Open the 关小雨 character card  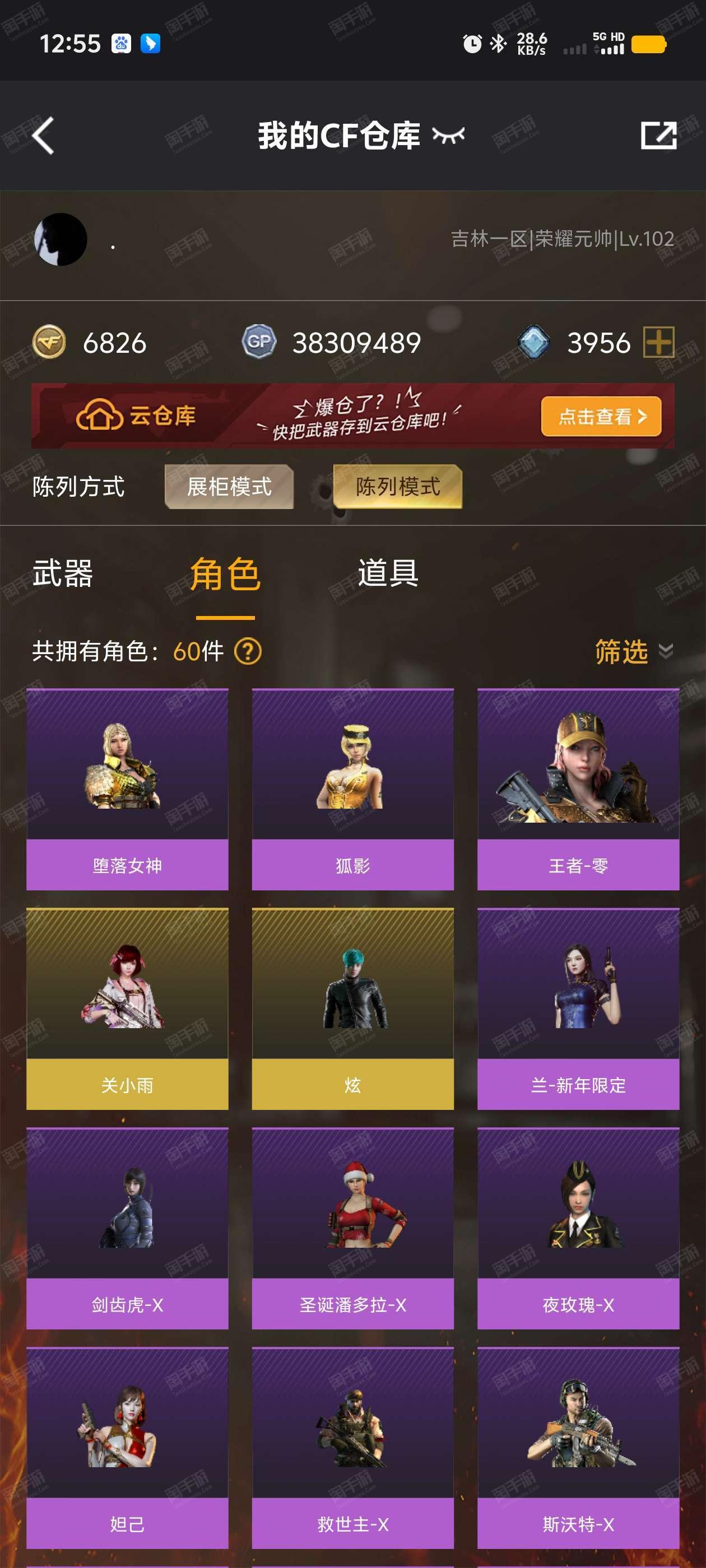click(x=127, y=1009)
